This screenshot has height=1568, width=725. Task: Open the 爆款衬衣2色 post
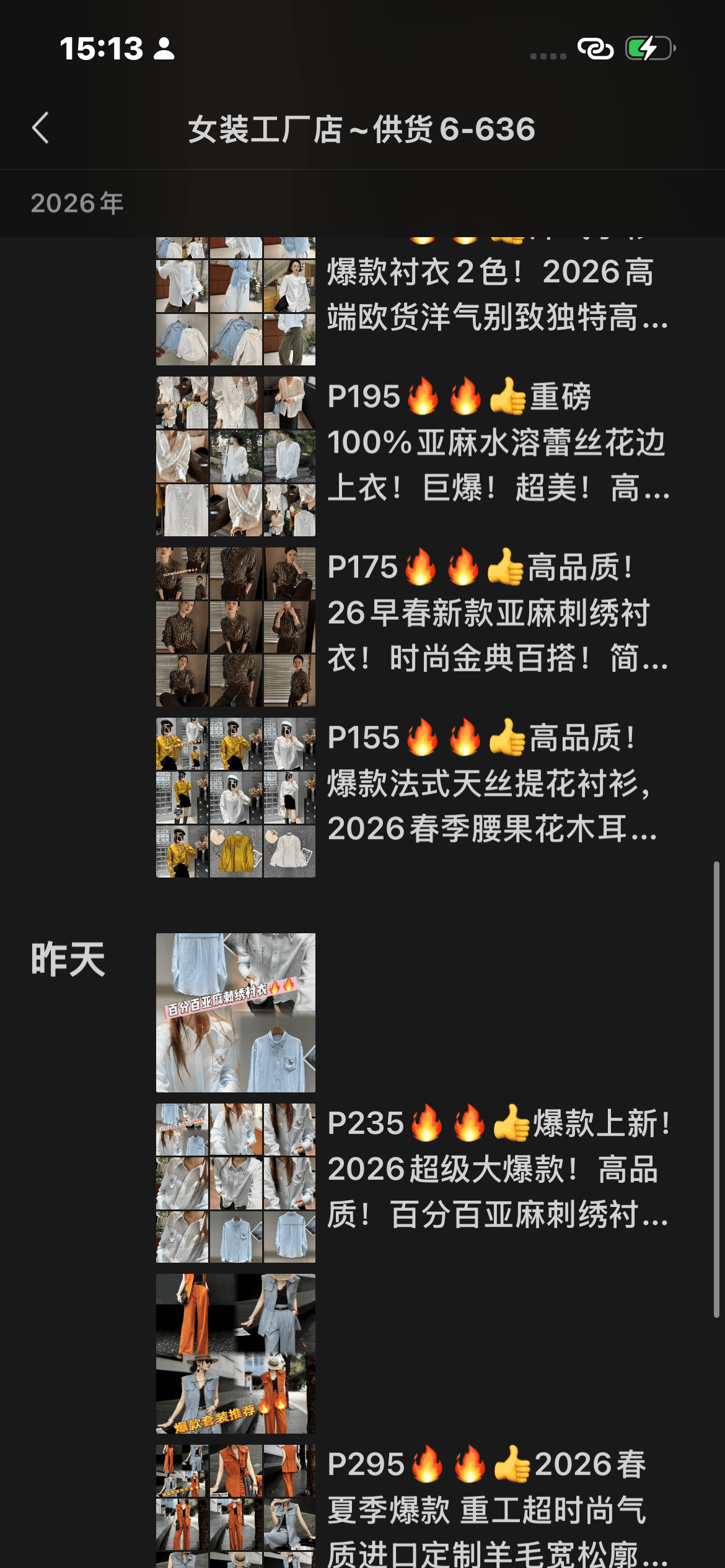pos(496,295)
